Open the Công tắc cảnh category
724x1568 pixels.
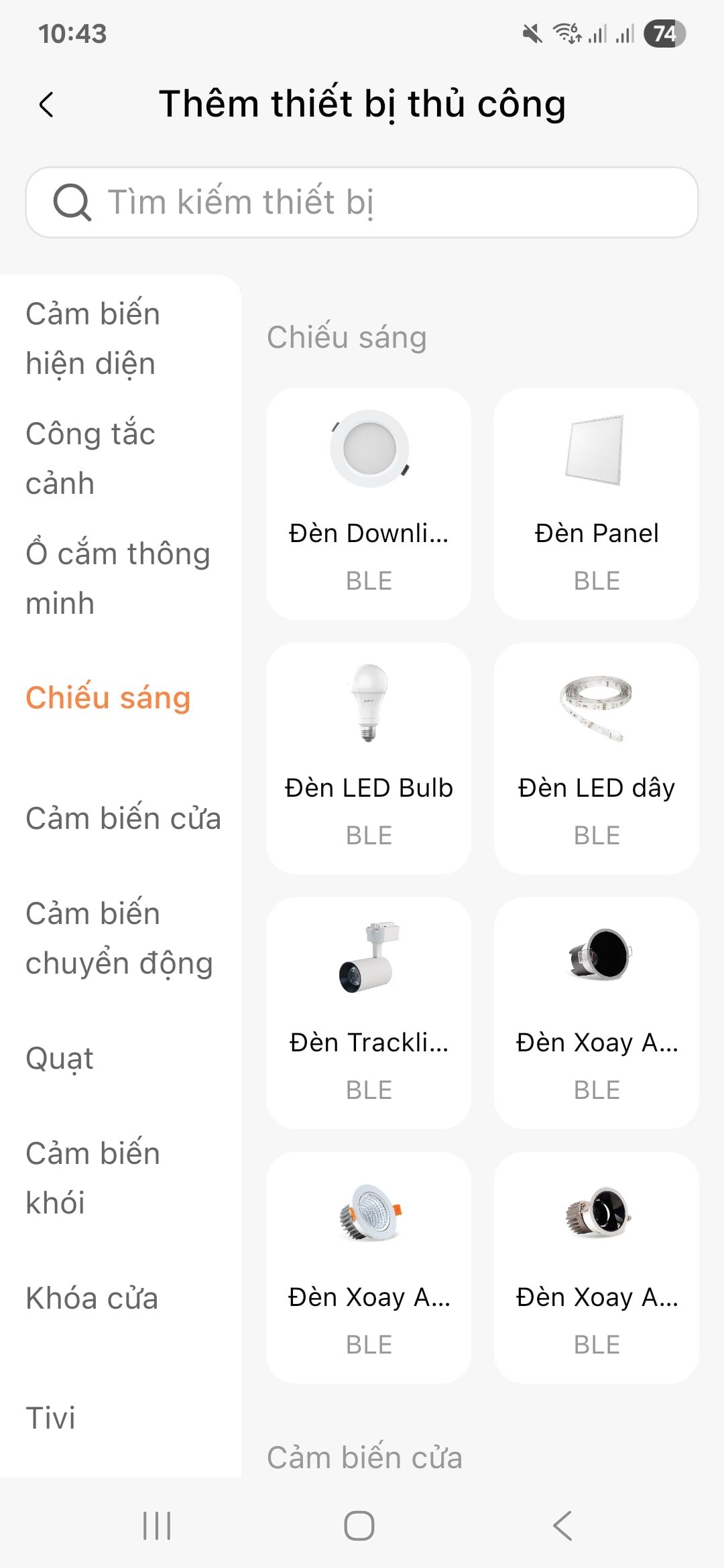click(x=90, y=458)
